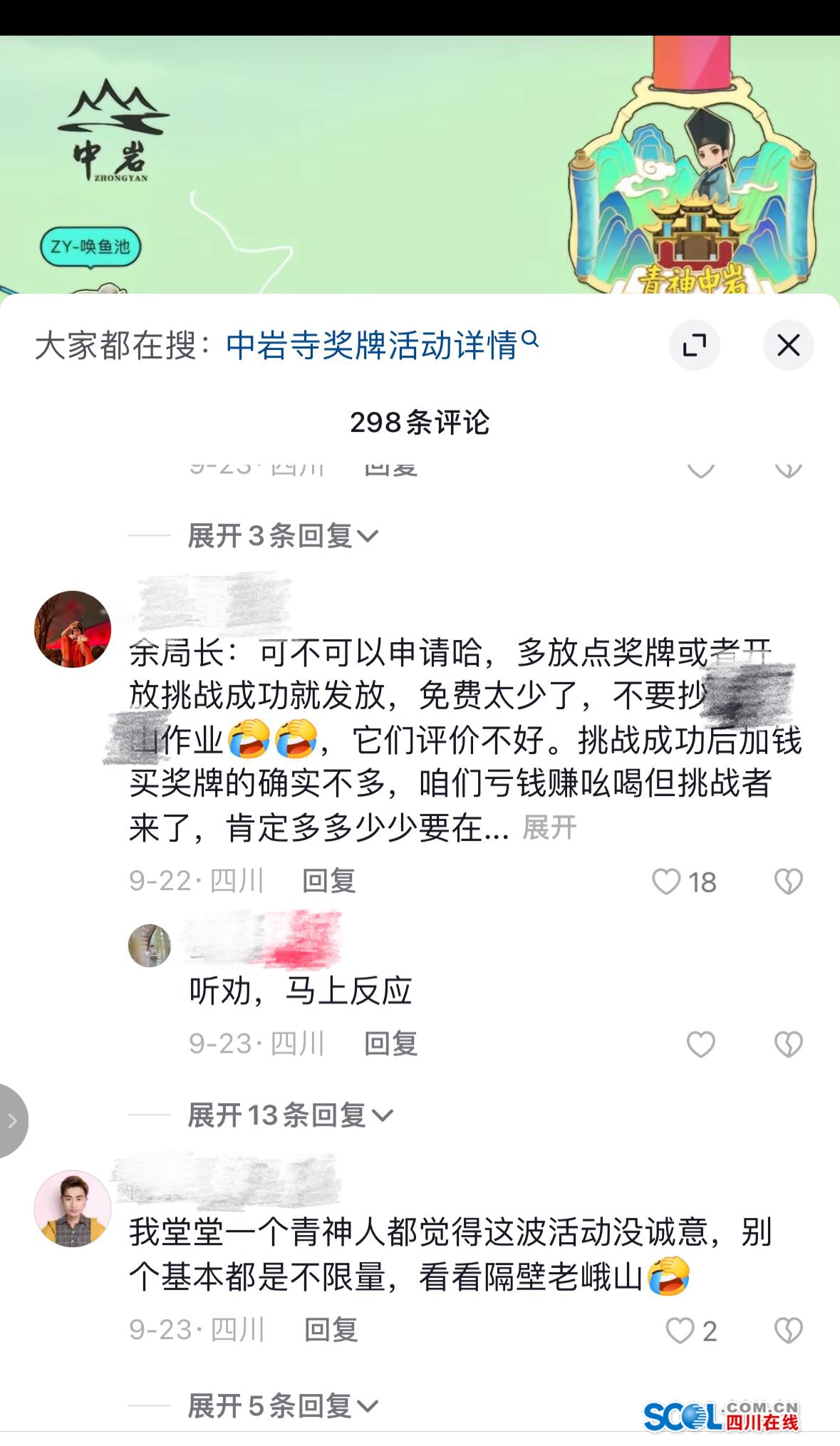Expand comments panel to full screen
This screenshot has height=1446, width=840.
point(694,346)
